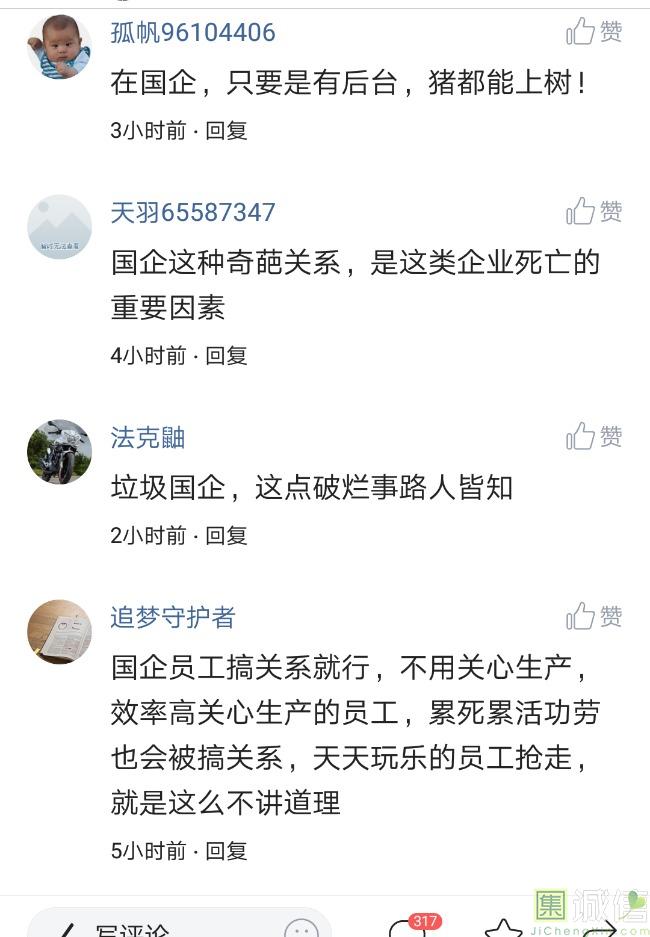Share this article
Image resolution: width=650 pixels, height=937 pixels.
tap(600, 929)
